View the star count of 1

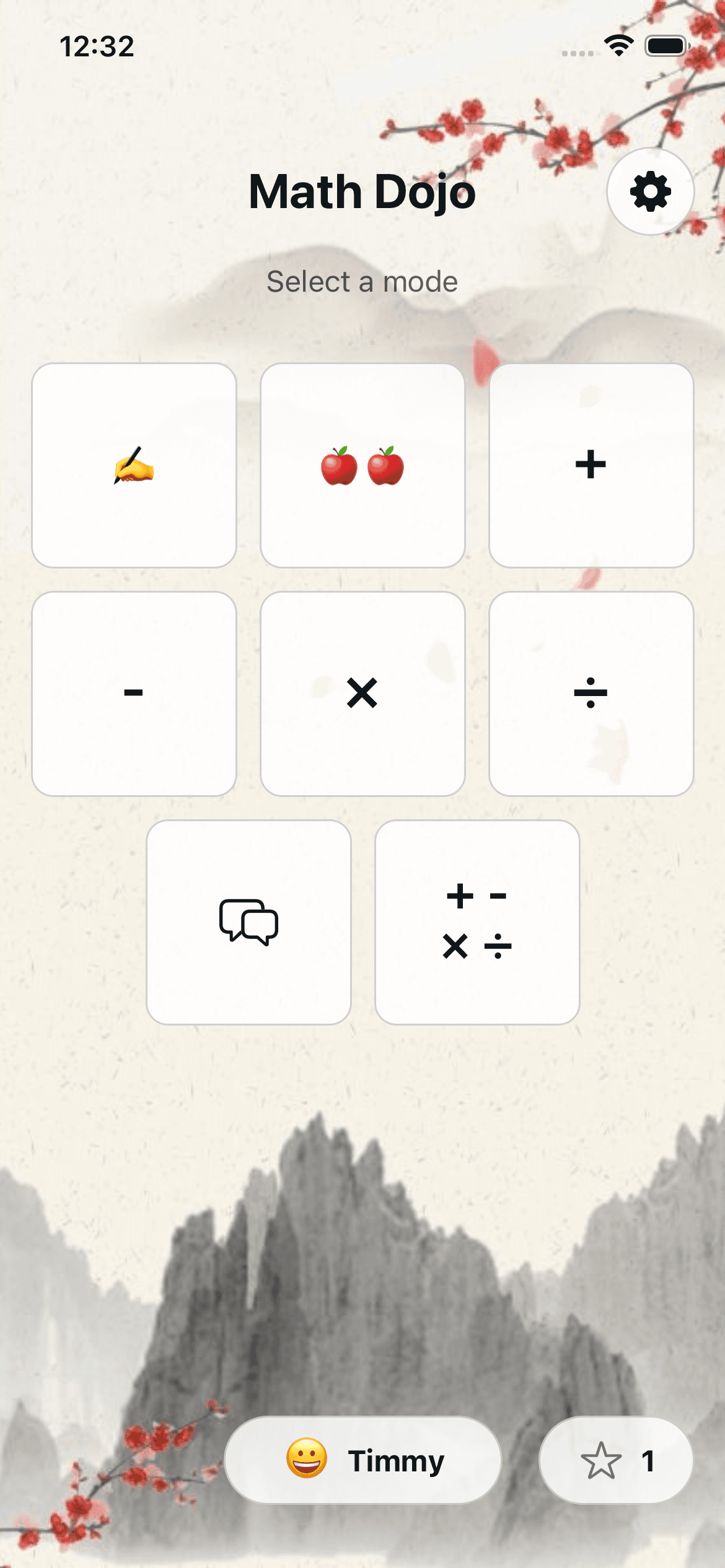648,1461
